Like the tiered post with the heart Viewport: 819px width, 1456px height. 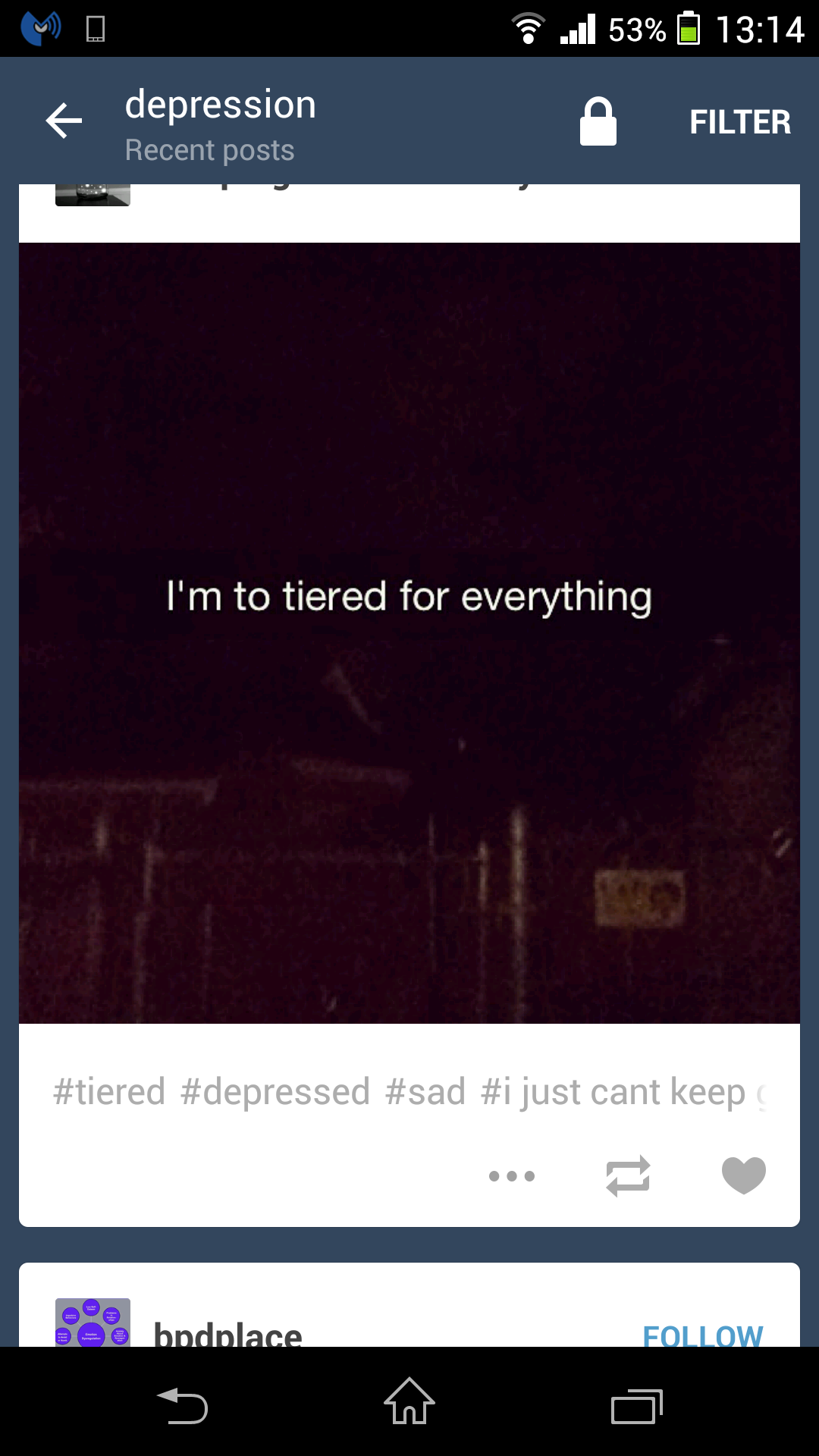(x=744, y=1176)
